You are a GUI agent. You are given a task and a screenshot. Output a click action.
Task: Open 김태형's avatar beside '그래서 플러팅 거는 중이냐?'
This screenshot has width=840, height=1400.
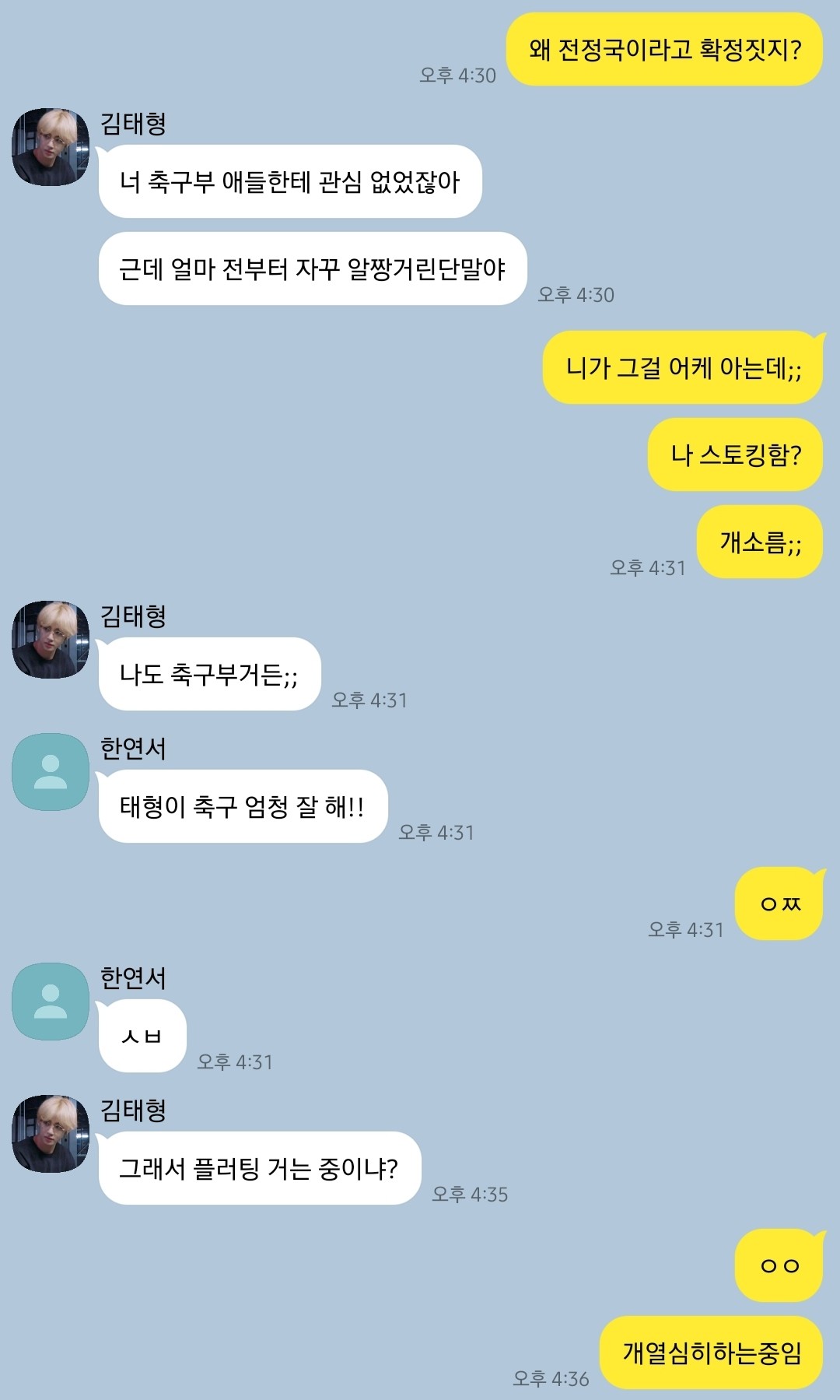tap(51, 1134)
